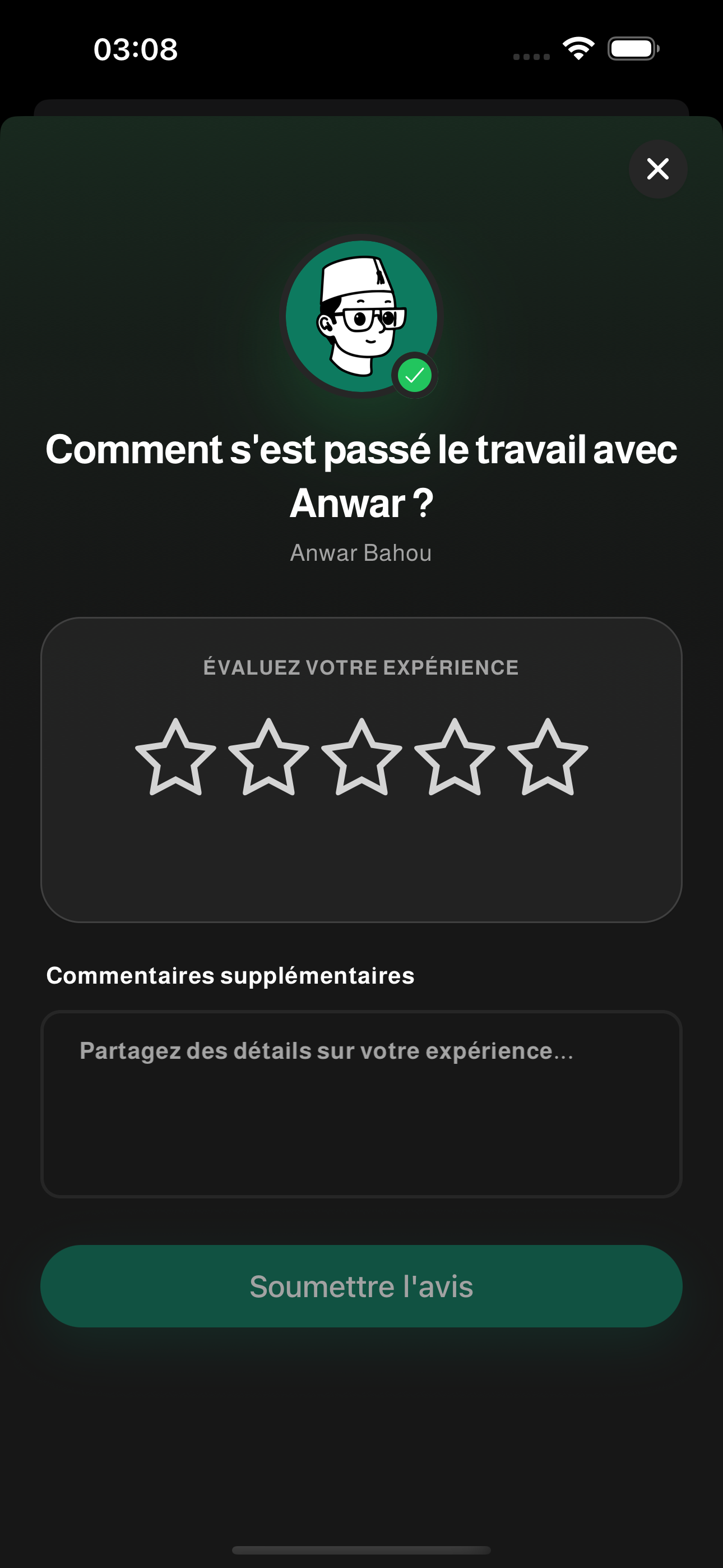Select the third star rating
723x1568 pixels.
click(x=361, y=758)
